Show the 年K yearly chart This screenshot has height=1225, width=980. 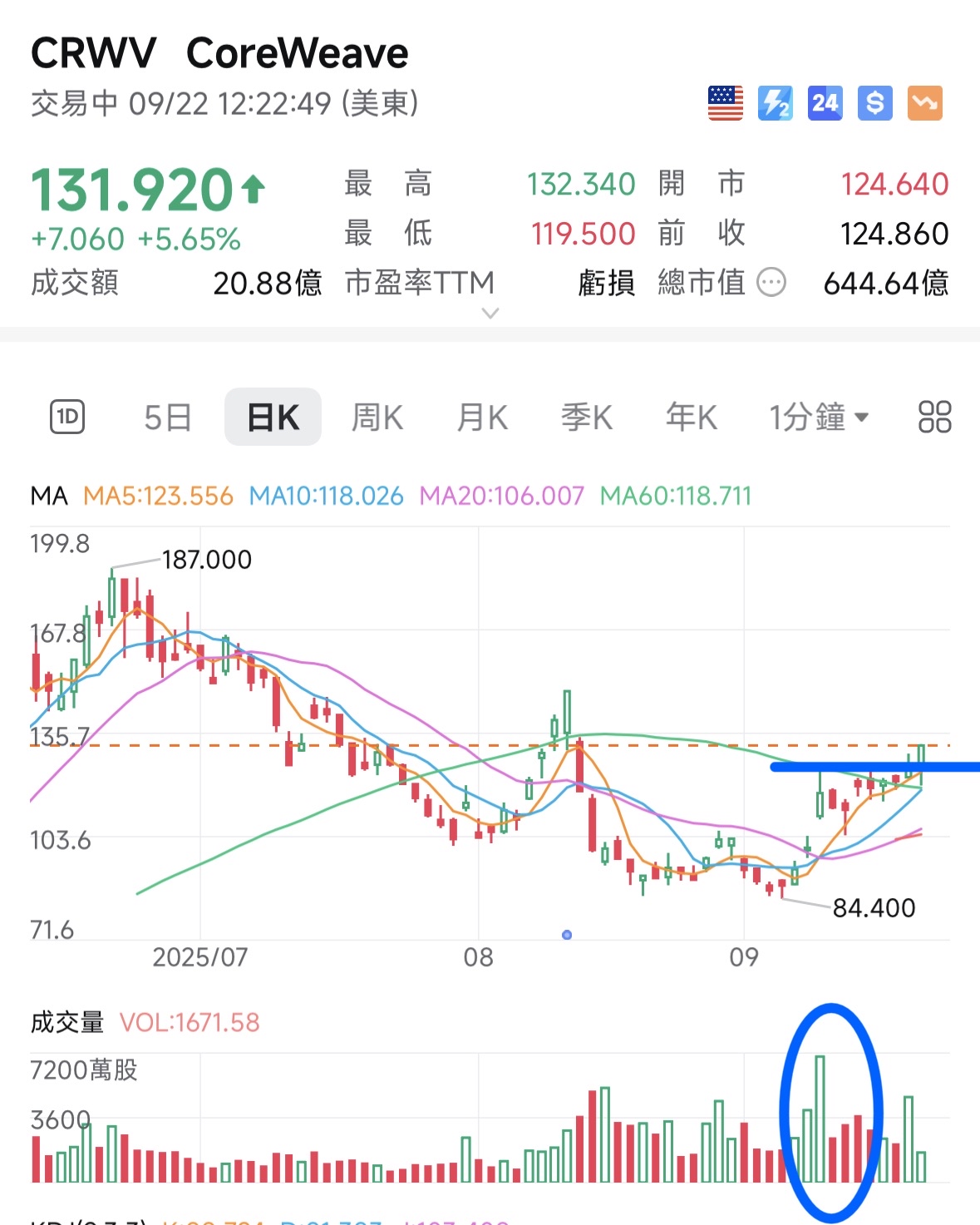pos(692,417)
